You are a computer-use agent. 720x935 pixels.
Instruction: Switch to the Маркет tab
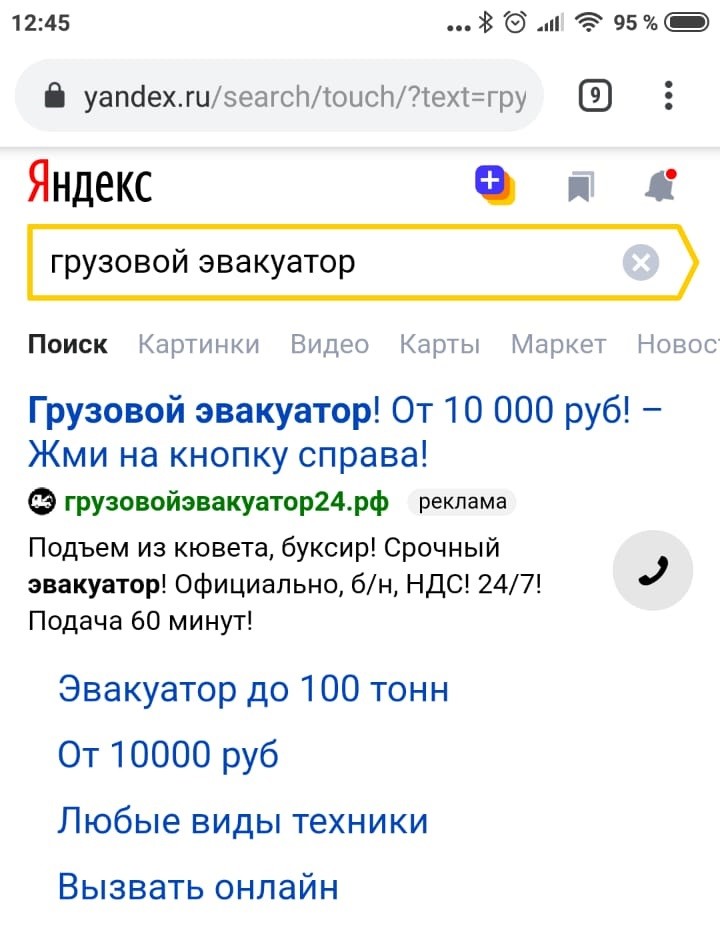[x=558, y=345]
